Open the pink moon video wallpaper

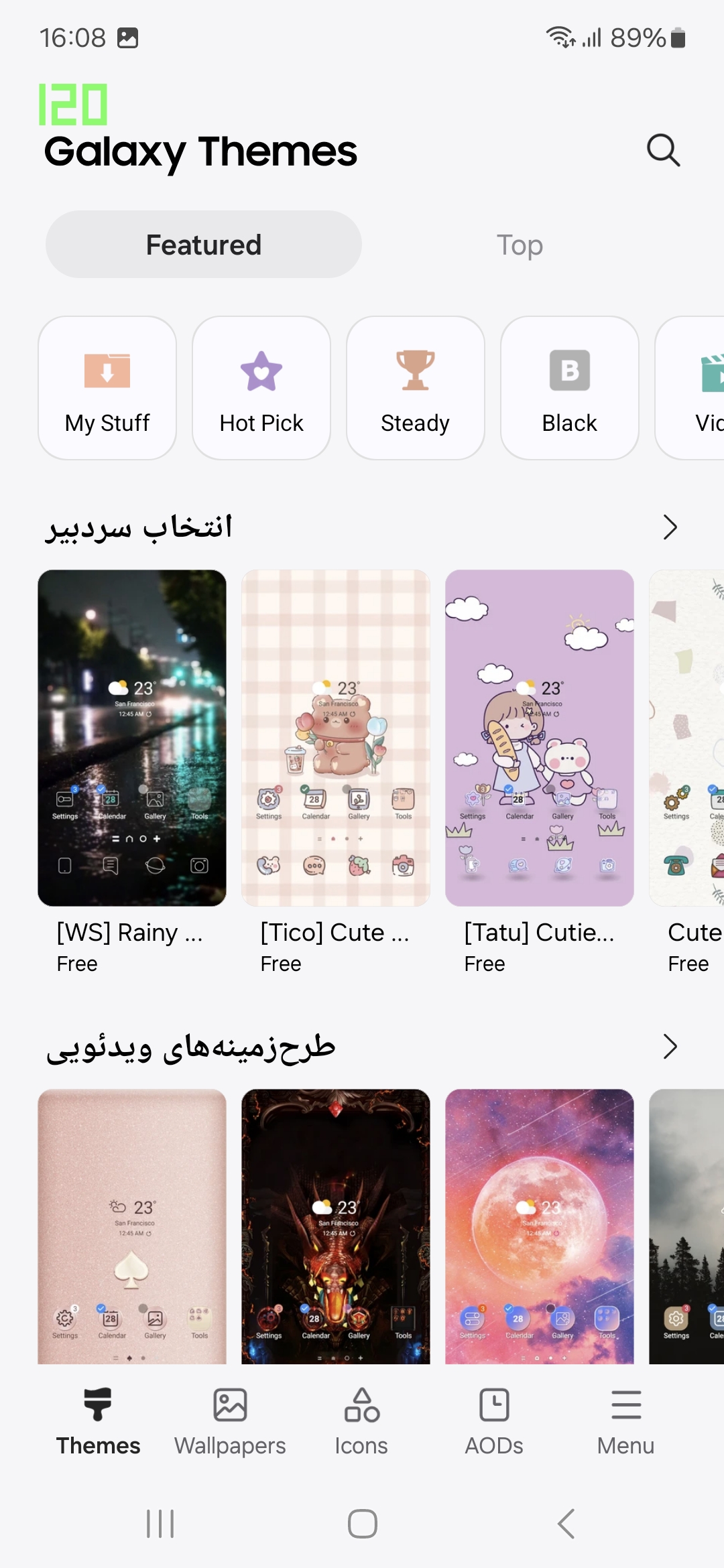(x=540, y=1226)
